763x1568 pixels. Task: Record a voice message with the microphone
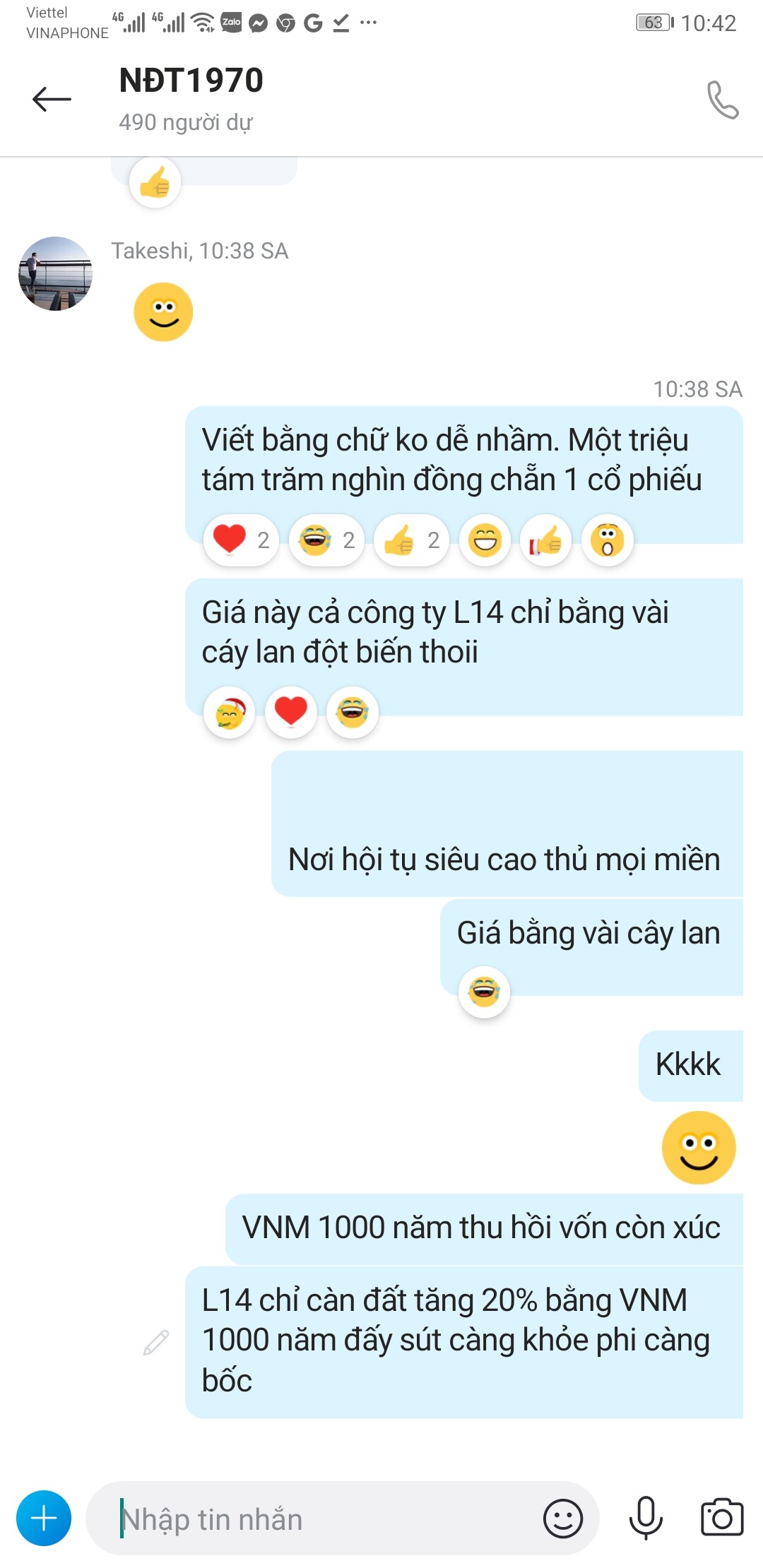pyautogui.click(x=646, y=1518)
